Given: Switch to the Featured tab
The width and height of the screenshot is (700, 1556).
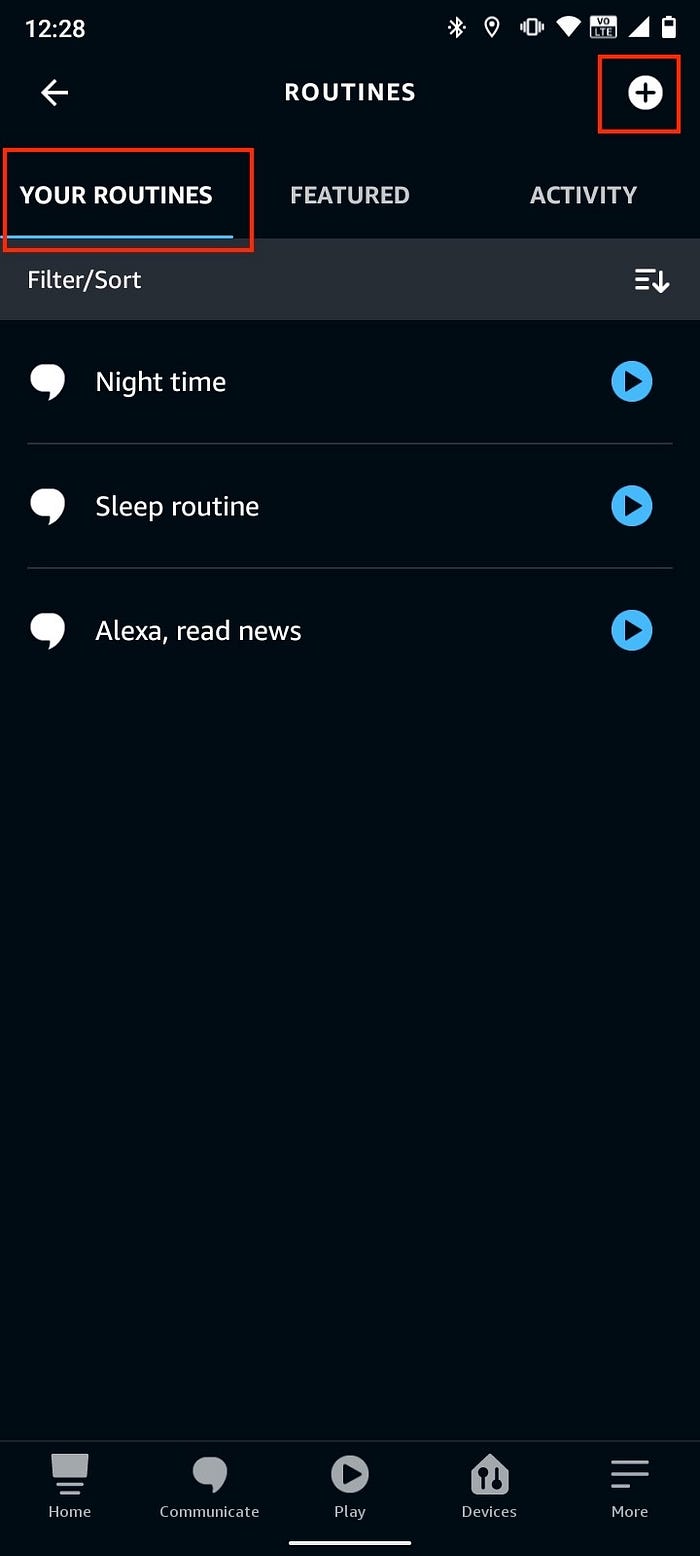Looking at the screenshot, I should pos(349,195).
